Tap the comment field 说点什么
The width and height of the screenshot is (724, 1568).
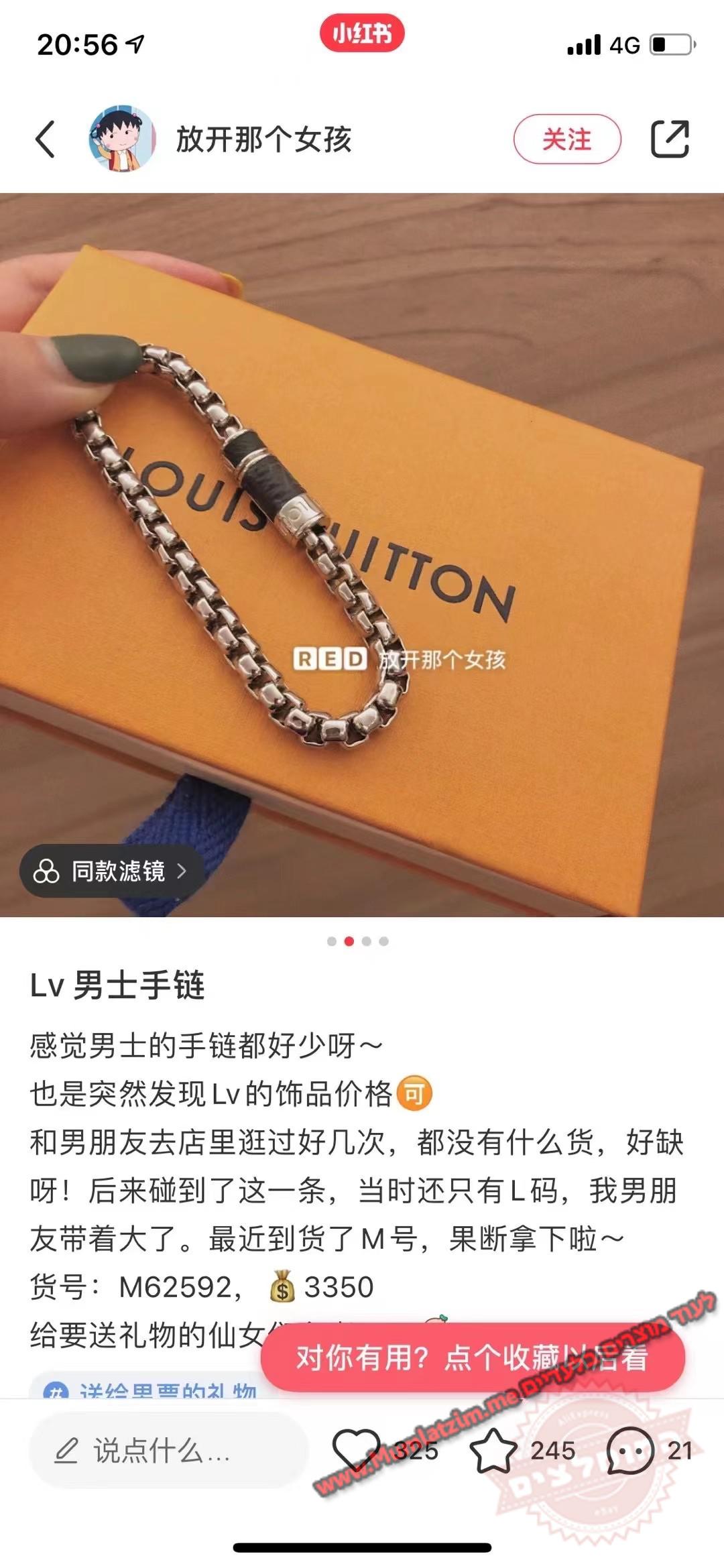168,1451
